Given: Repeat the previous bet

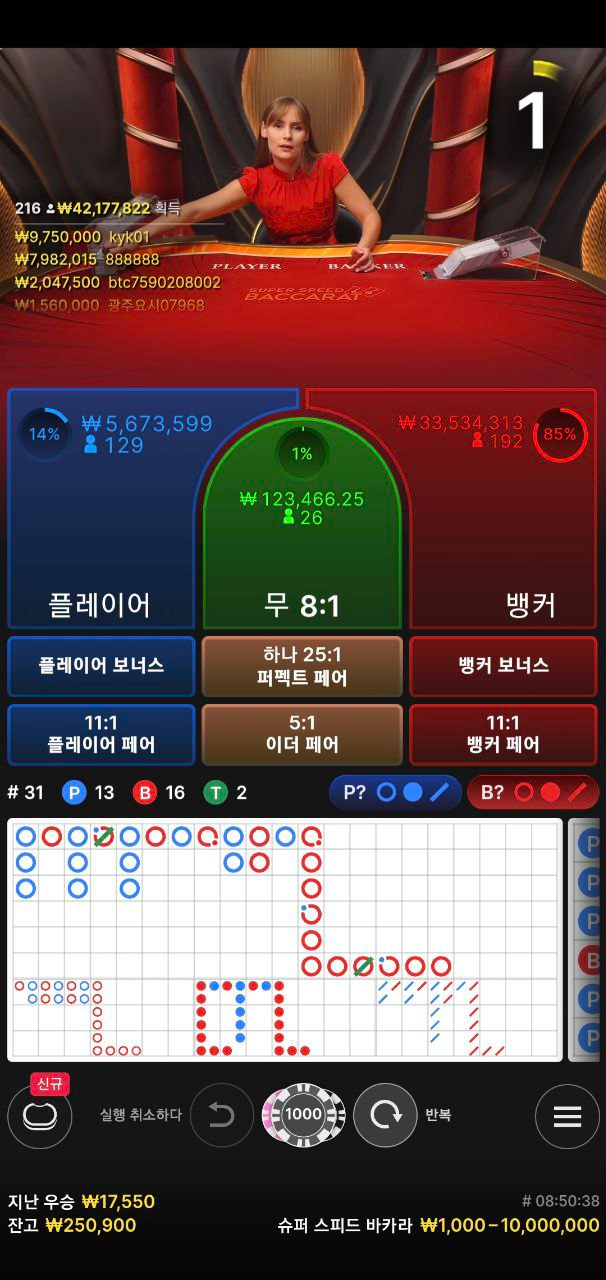Looking at the screenshot, I should [385, 1115].
